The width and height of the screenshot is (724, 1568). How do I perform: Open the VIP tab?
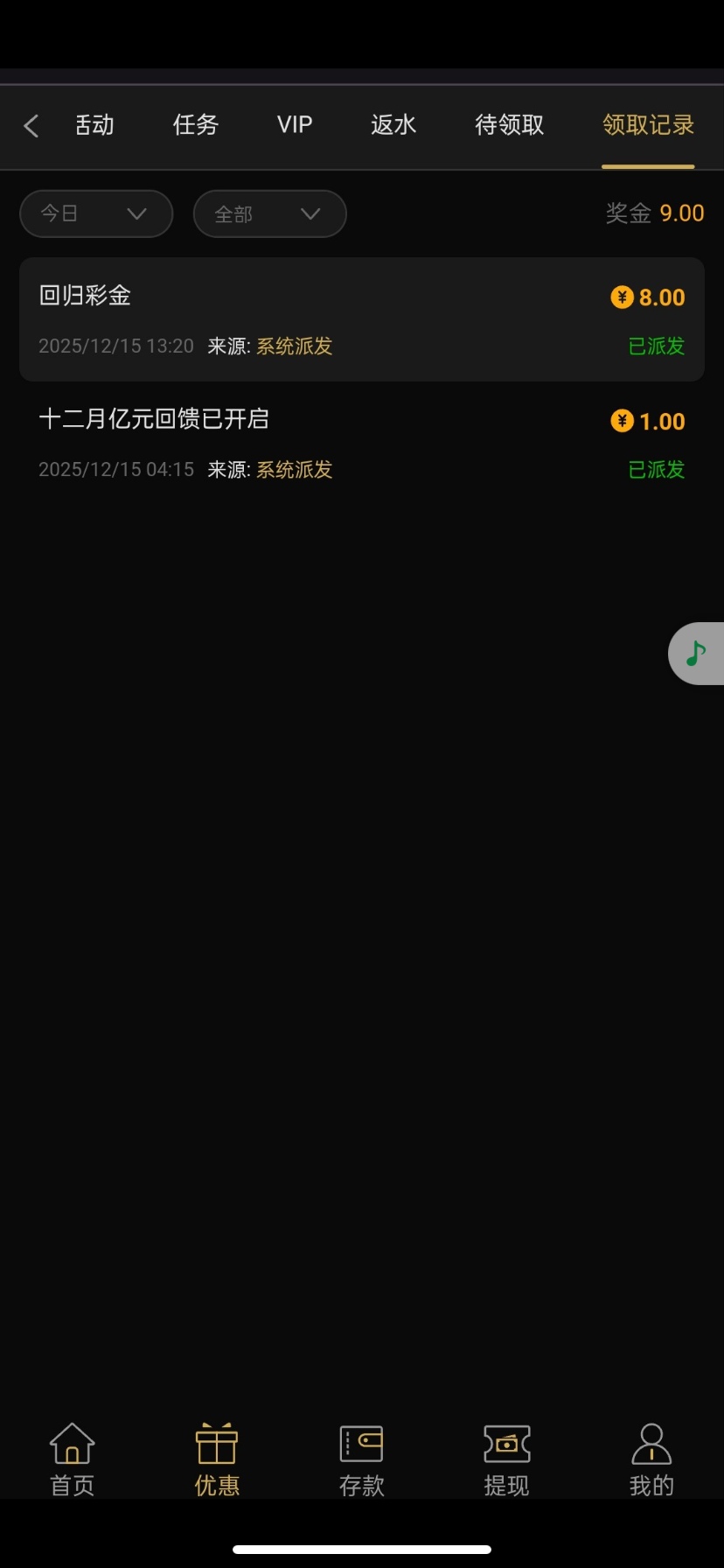tap(295, 125)
